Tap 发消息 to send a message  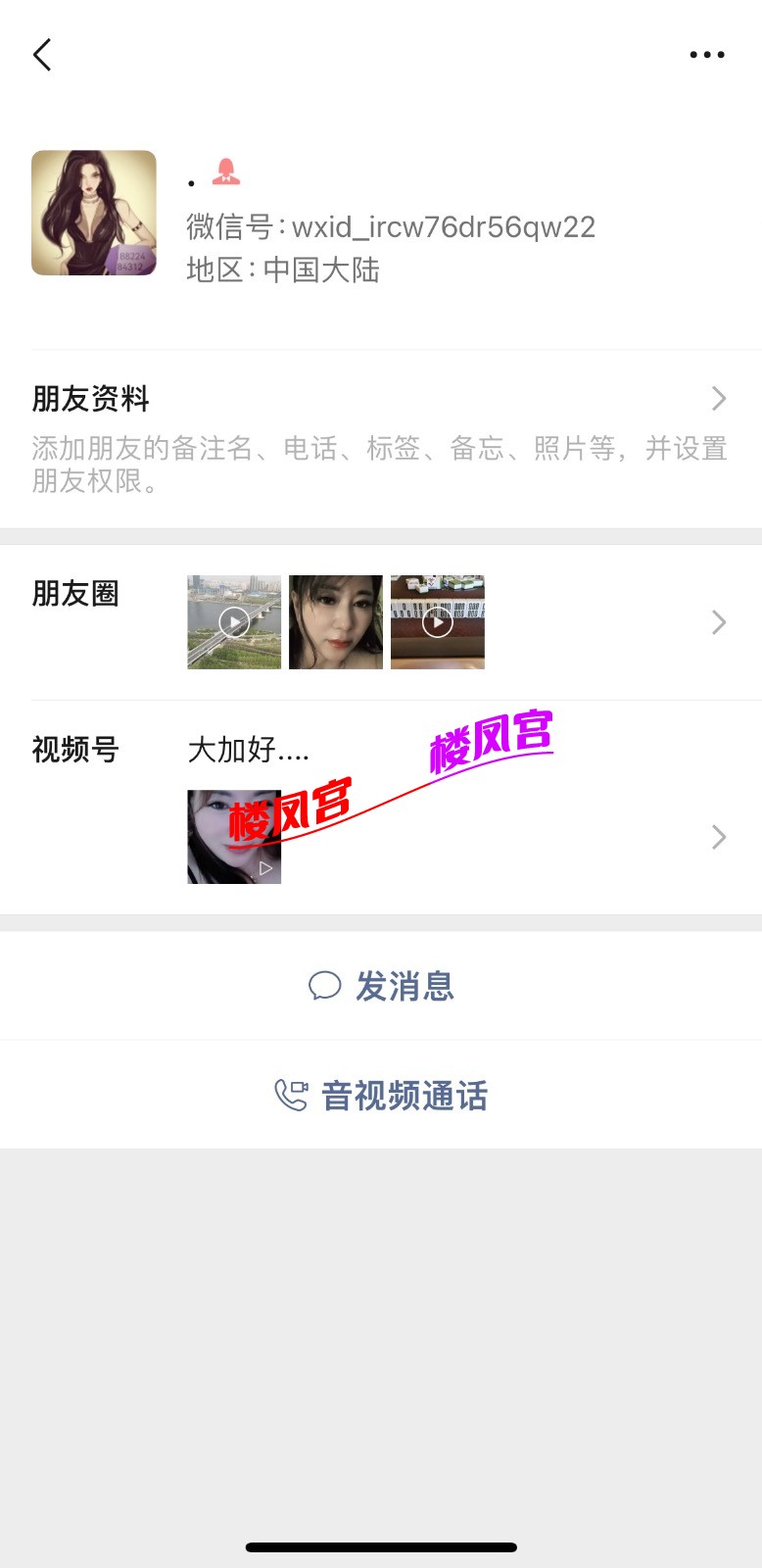[381, 986]
